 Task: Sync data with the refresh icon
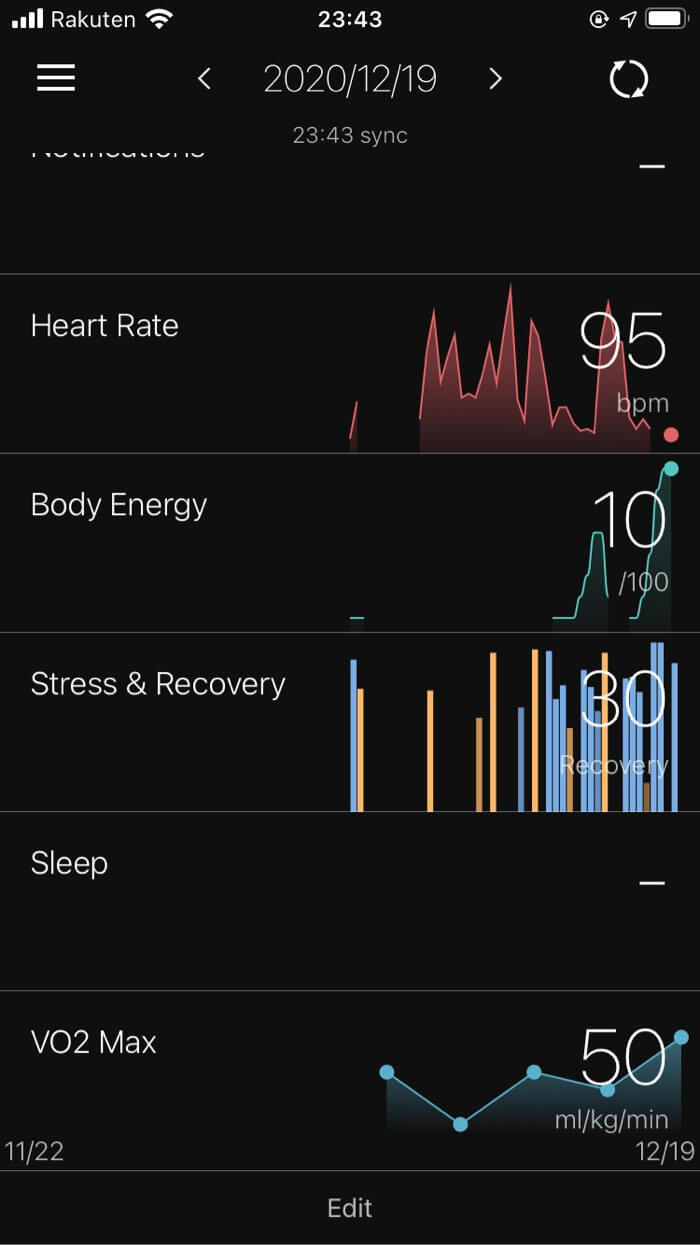(x=629, y=80)
